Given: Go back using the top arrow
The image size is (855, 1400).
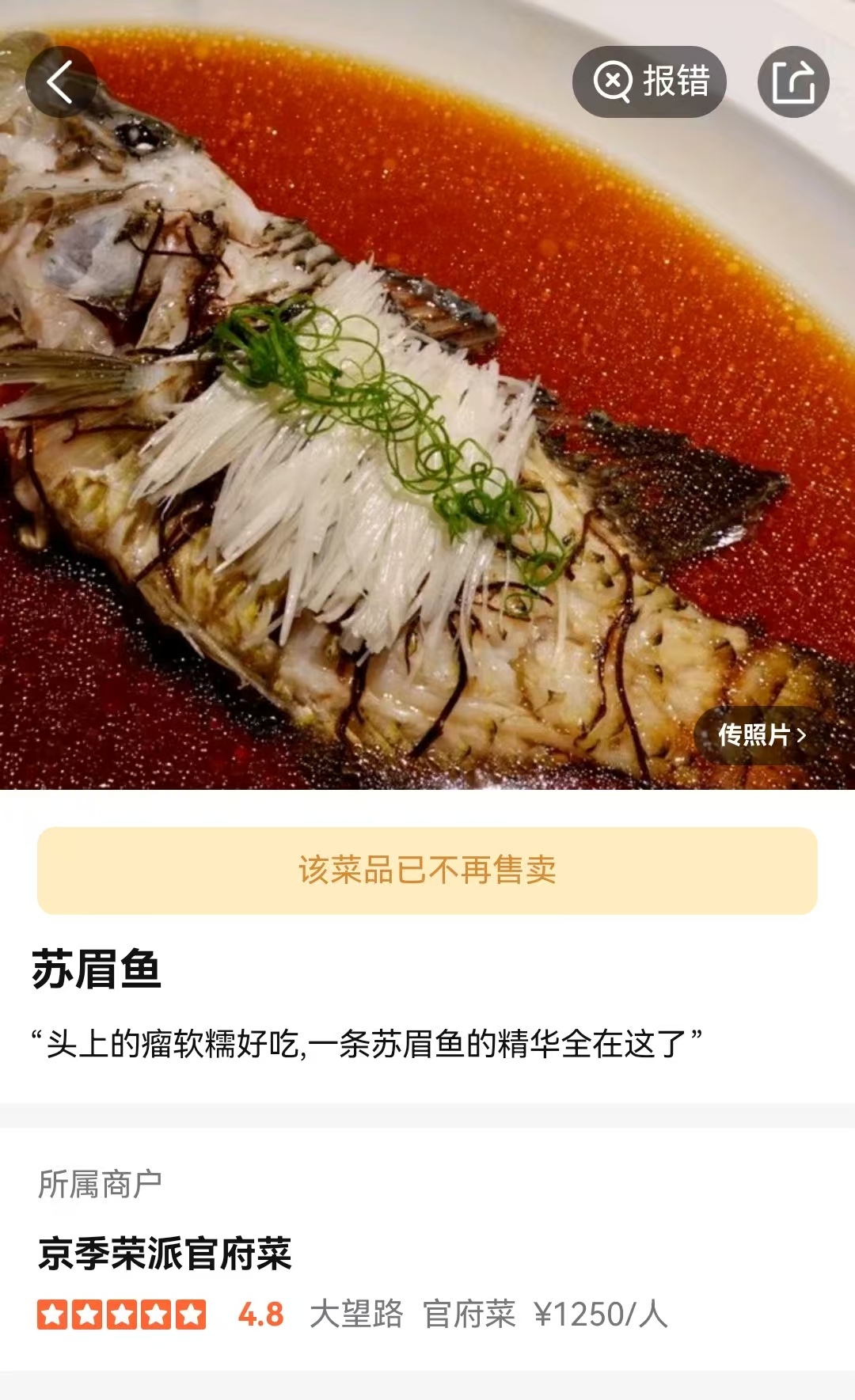Looking at the screenshot, I should pos(60,82).
